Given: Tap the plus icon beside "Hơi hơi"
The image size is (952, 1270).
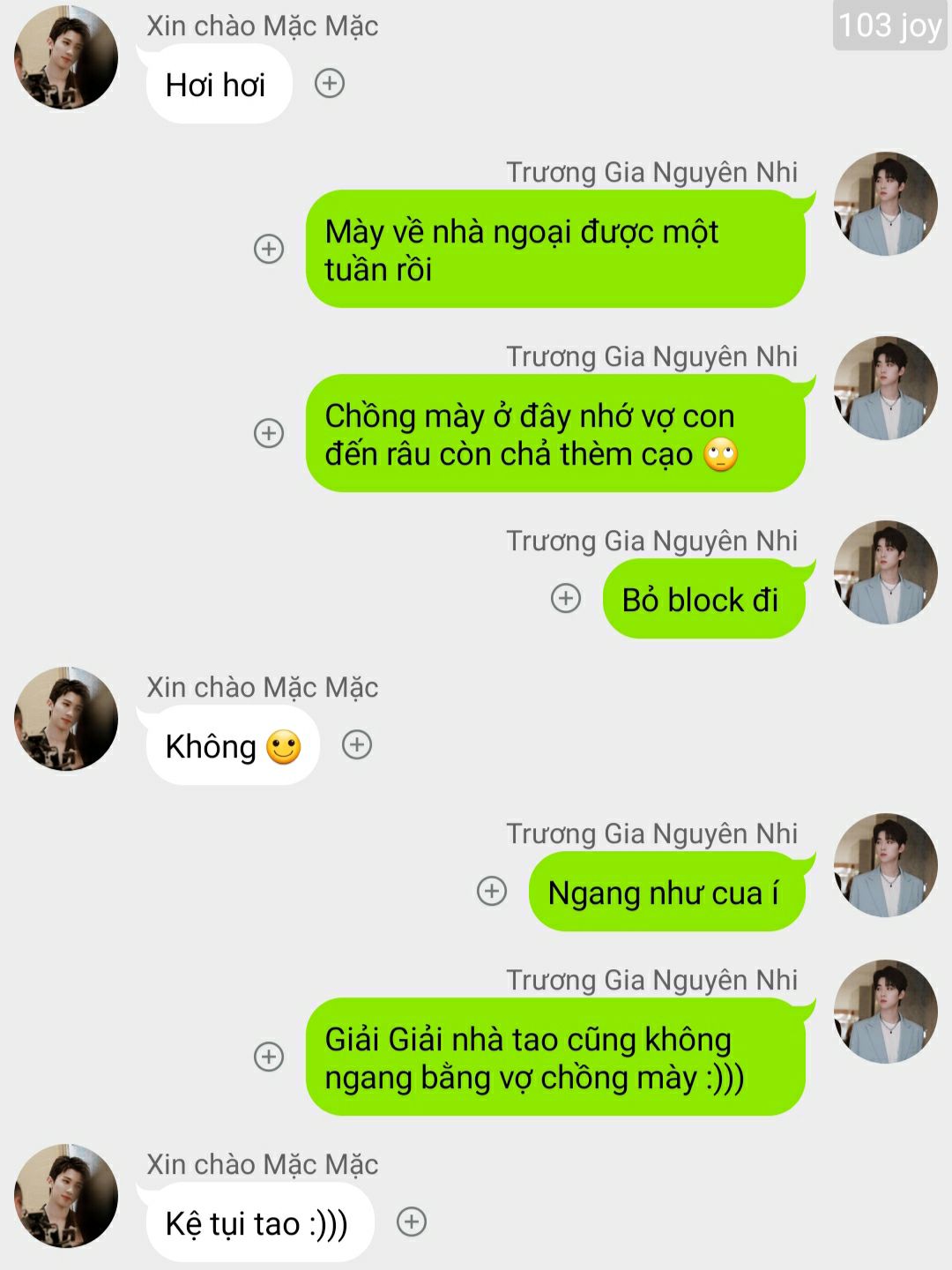Looking at the screenshot, I should [330, 84].
